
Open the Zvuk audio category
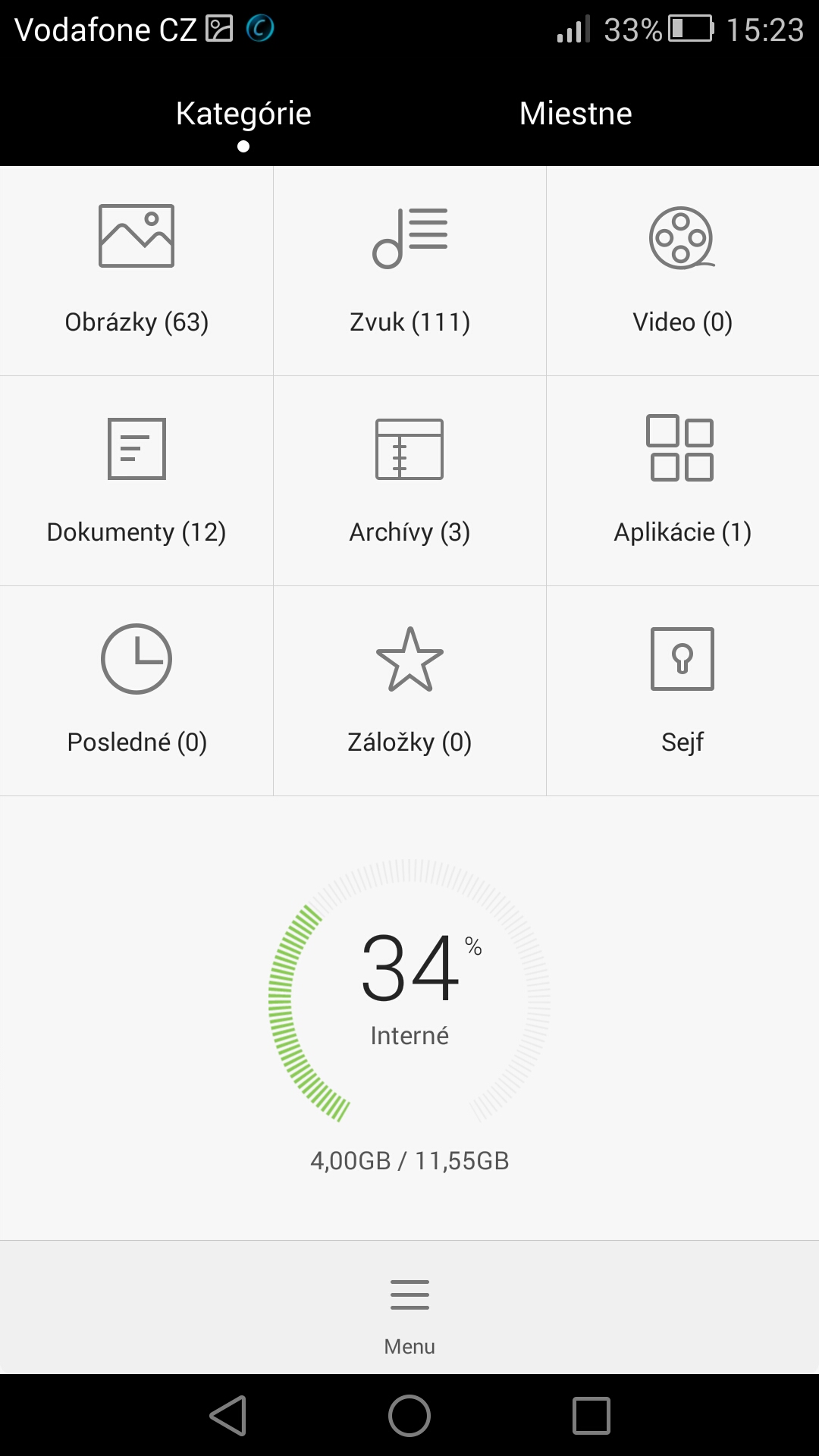[409, 271]
